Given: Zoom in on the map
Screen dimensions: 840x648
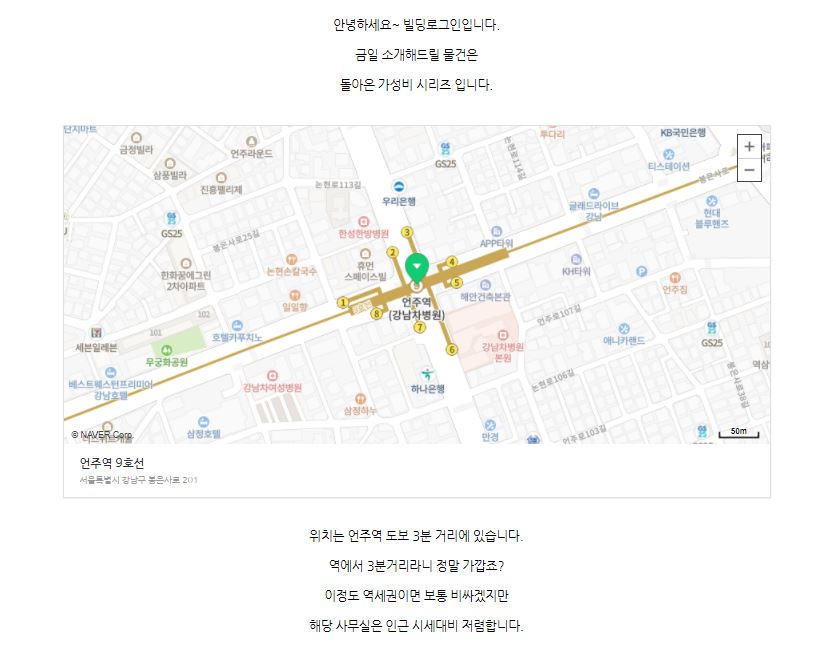Looking at the screenshot, I should tap(749, 146).
